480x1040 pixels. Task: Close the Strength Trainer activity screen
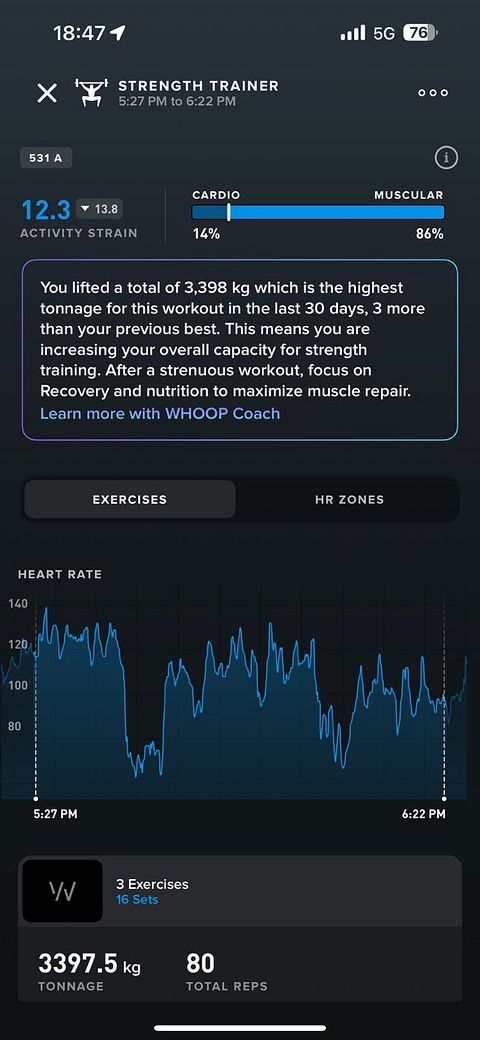point(47,93)
